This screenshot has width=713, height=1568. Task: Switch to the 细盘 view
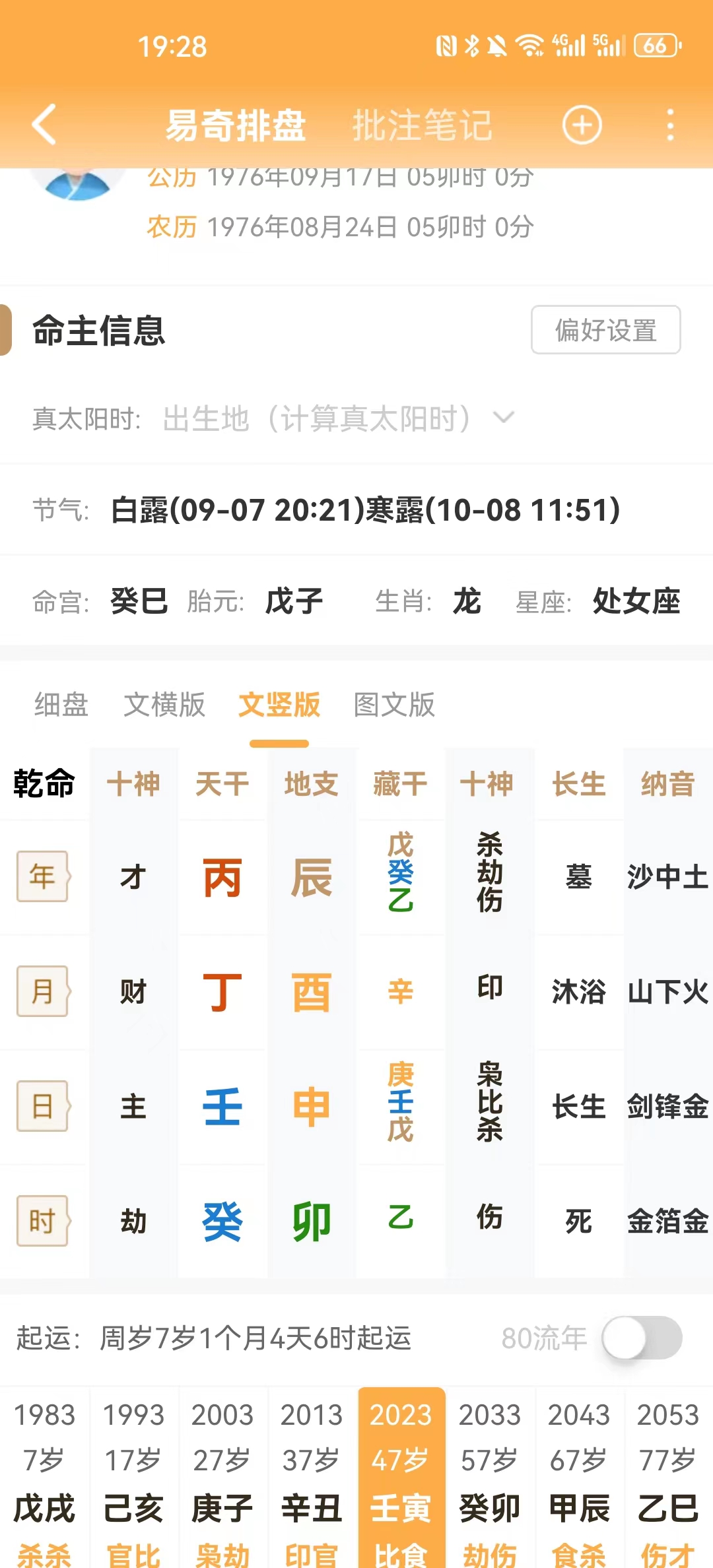click(61, 705)
